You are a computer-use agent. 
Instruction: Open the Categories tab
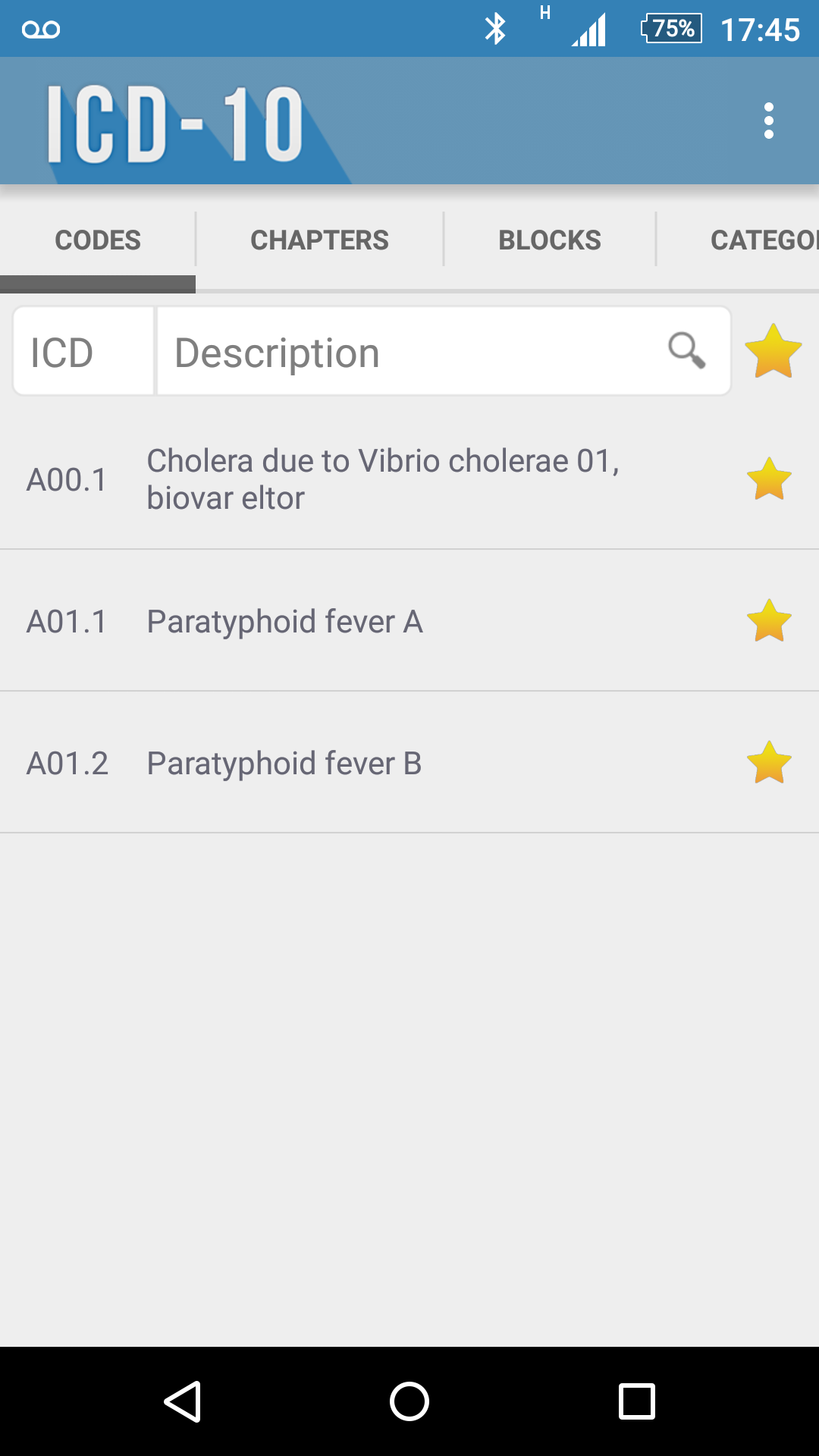click(762, 240)
